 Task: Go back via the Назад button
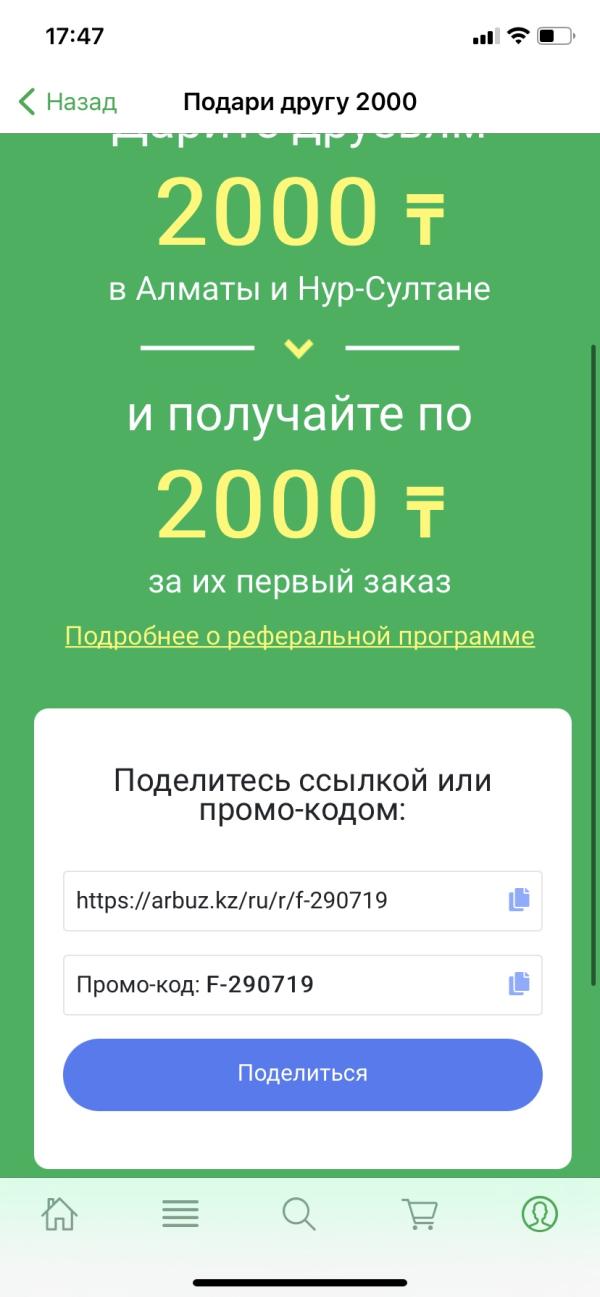click(67, 101)
